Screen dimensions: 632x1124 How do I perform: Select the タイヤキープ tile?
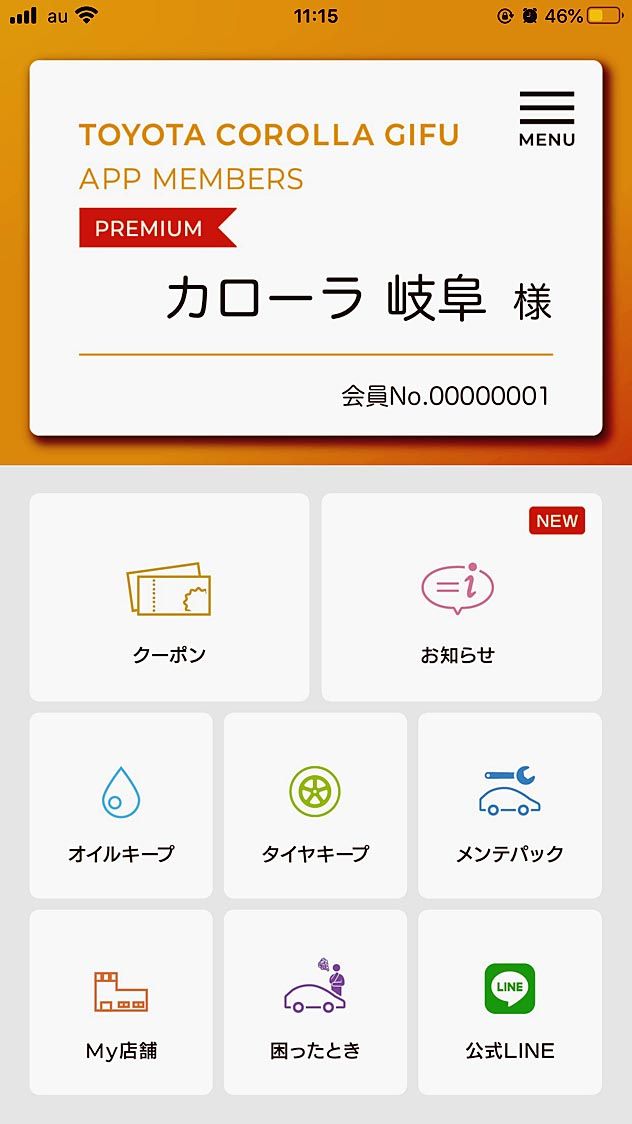pos(315,805)
